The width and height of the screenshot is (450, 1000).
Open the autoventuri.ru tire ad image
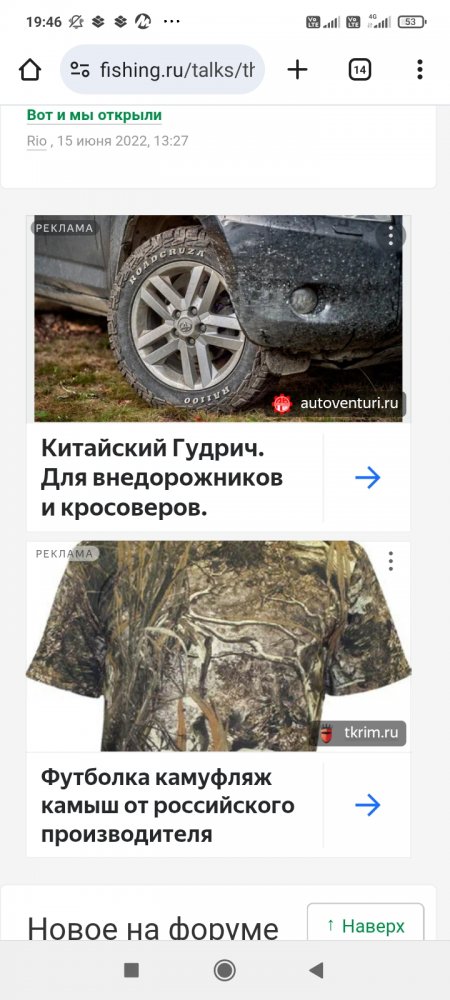(x=219, y=318)
